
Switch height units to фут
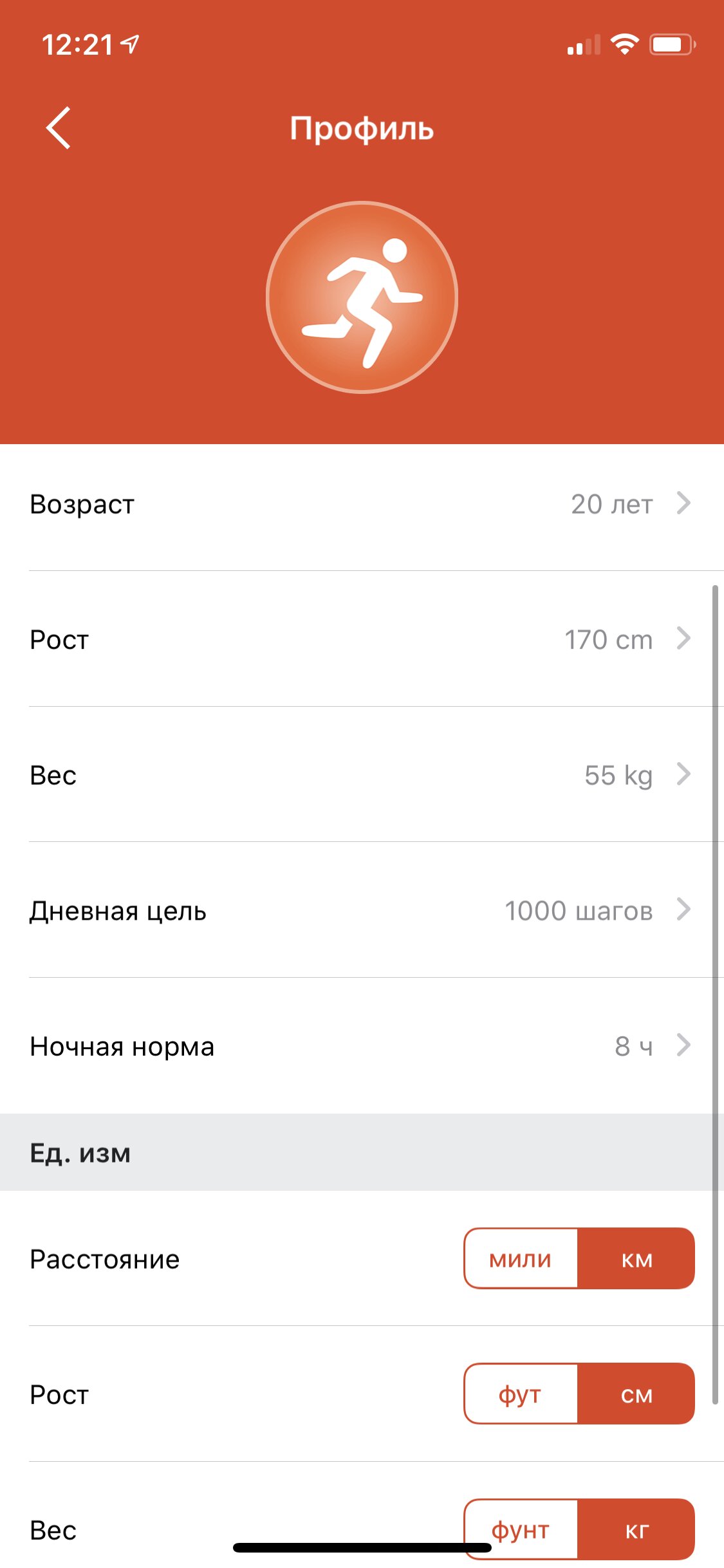click(521, 1394)
